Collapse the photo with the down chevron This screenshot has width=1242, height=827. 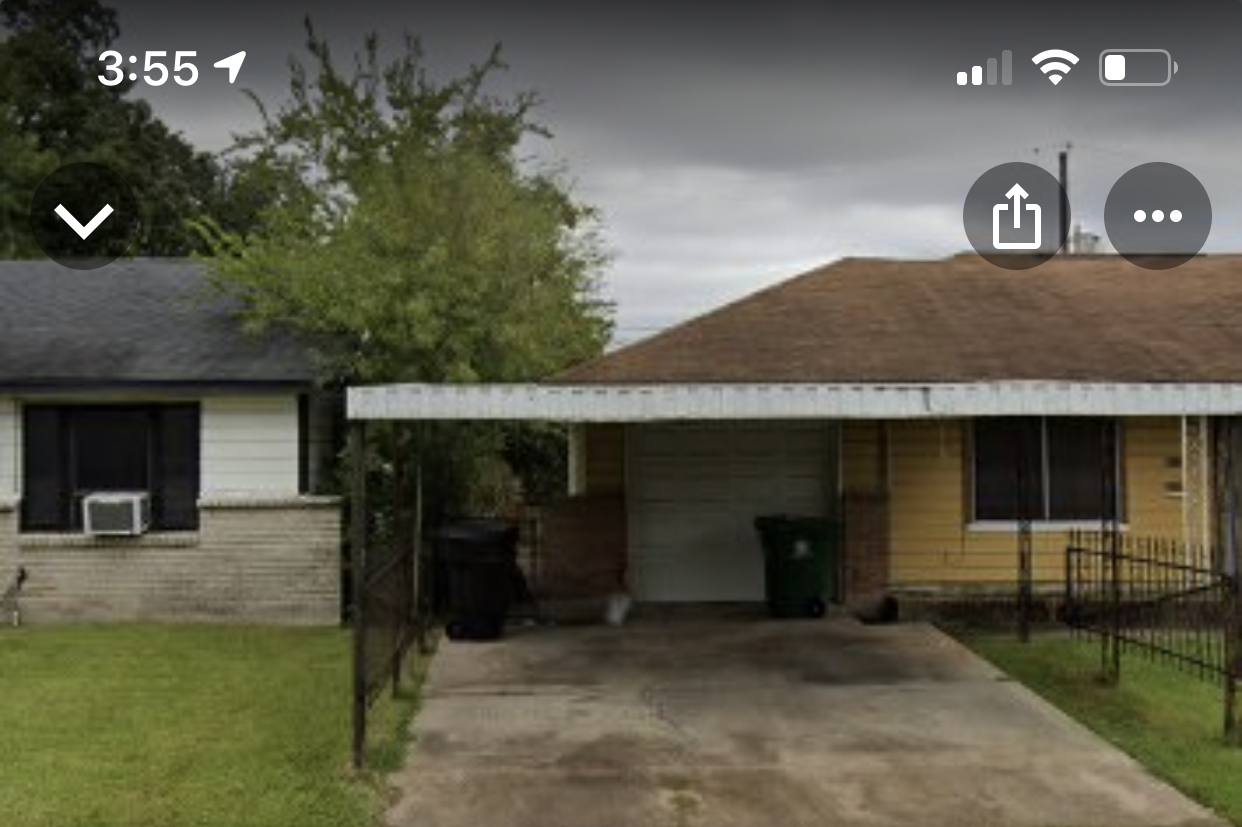click(x=84, y=216)
